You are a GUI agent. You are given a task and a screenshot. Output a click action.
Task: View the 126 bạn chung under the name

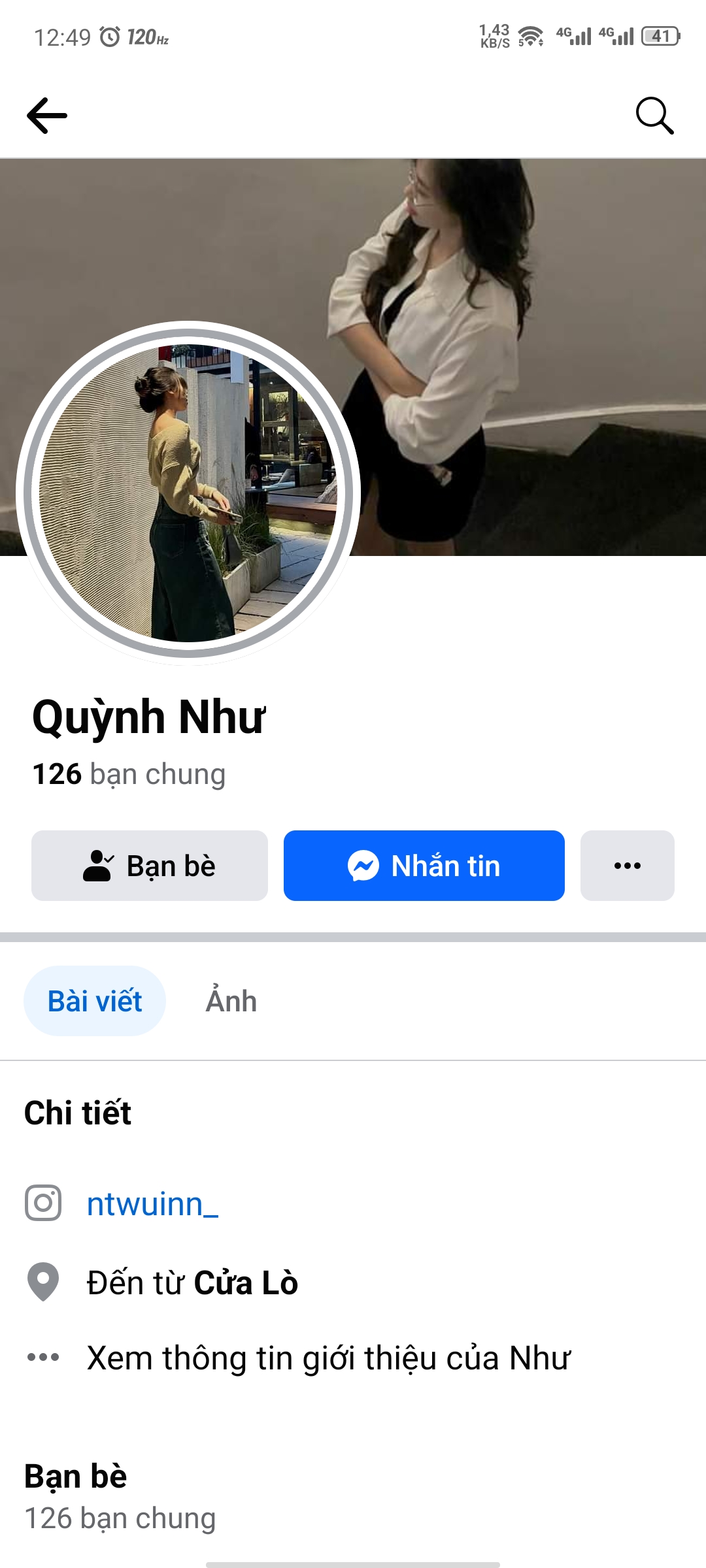point(129,774)
